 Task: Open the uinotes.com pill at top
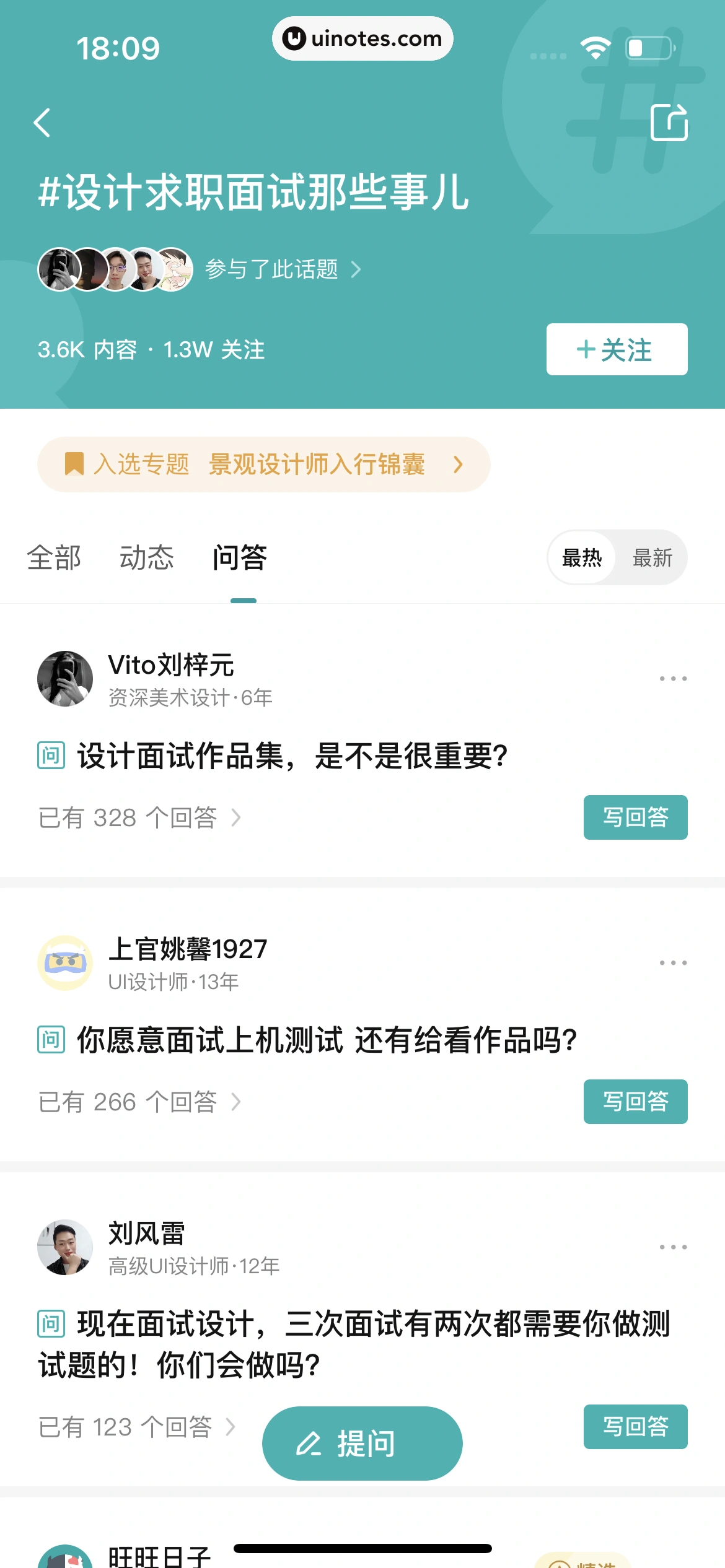point(362,38)
